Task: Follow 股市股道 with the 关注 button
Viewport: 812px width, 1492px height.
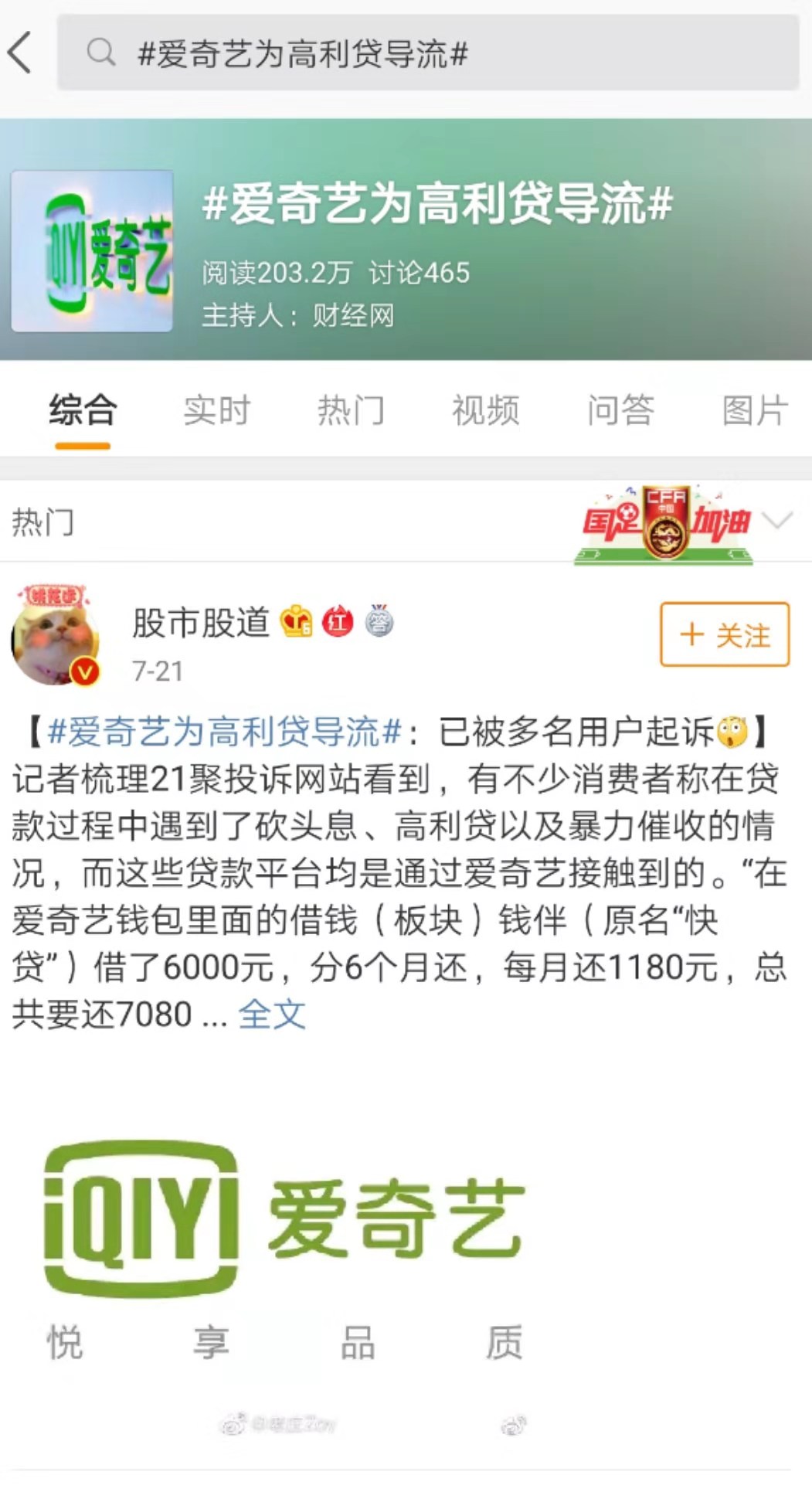Action: [x=725, y=634]
